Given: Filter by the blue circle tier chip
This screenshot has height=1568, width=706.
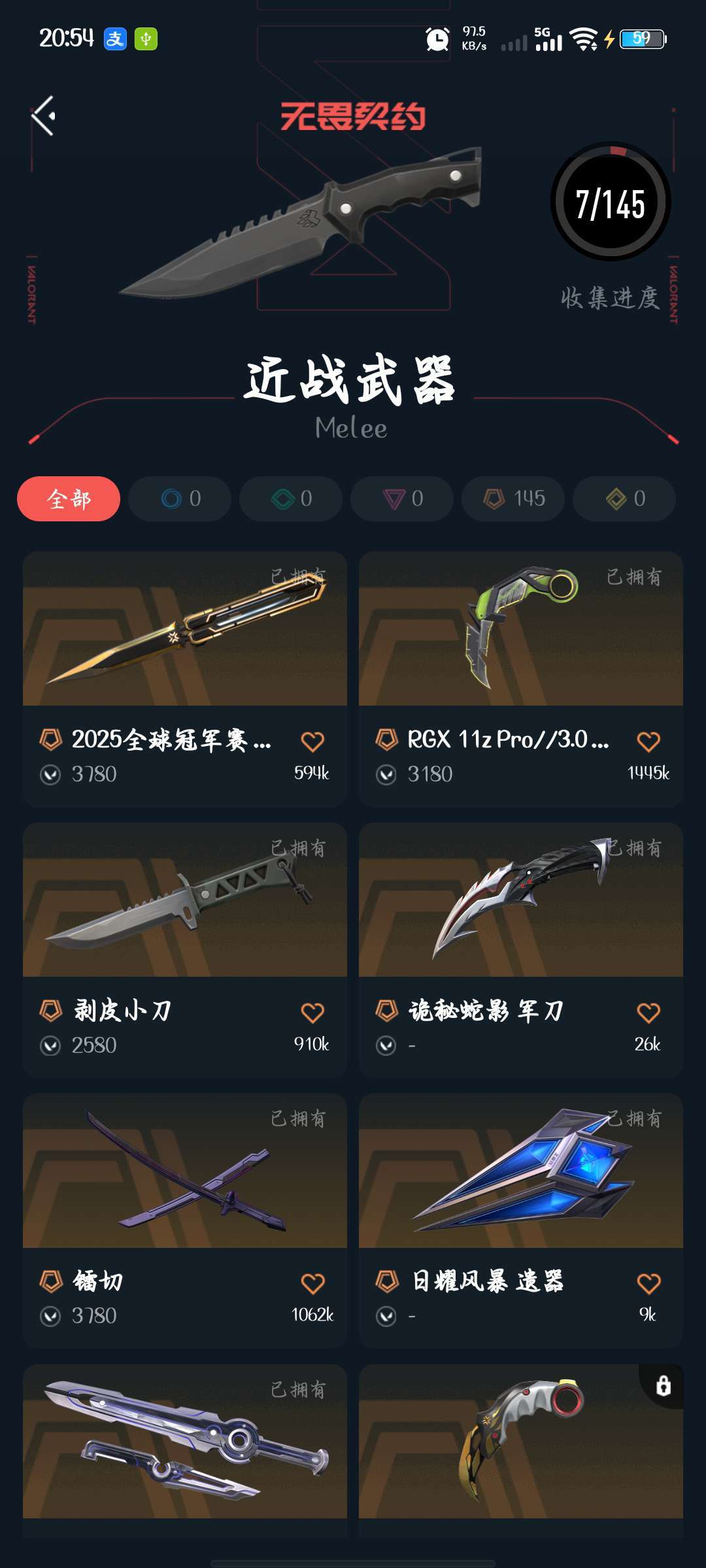Looking at the screenshot, I should tap(180, 498).
